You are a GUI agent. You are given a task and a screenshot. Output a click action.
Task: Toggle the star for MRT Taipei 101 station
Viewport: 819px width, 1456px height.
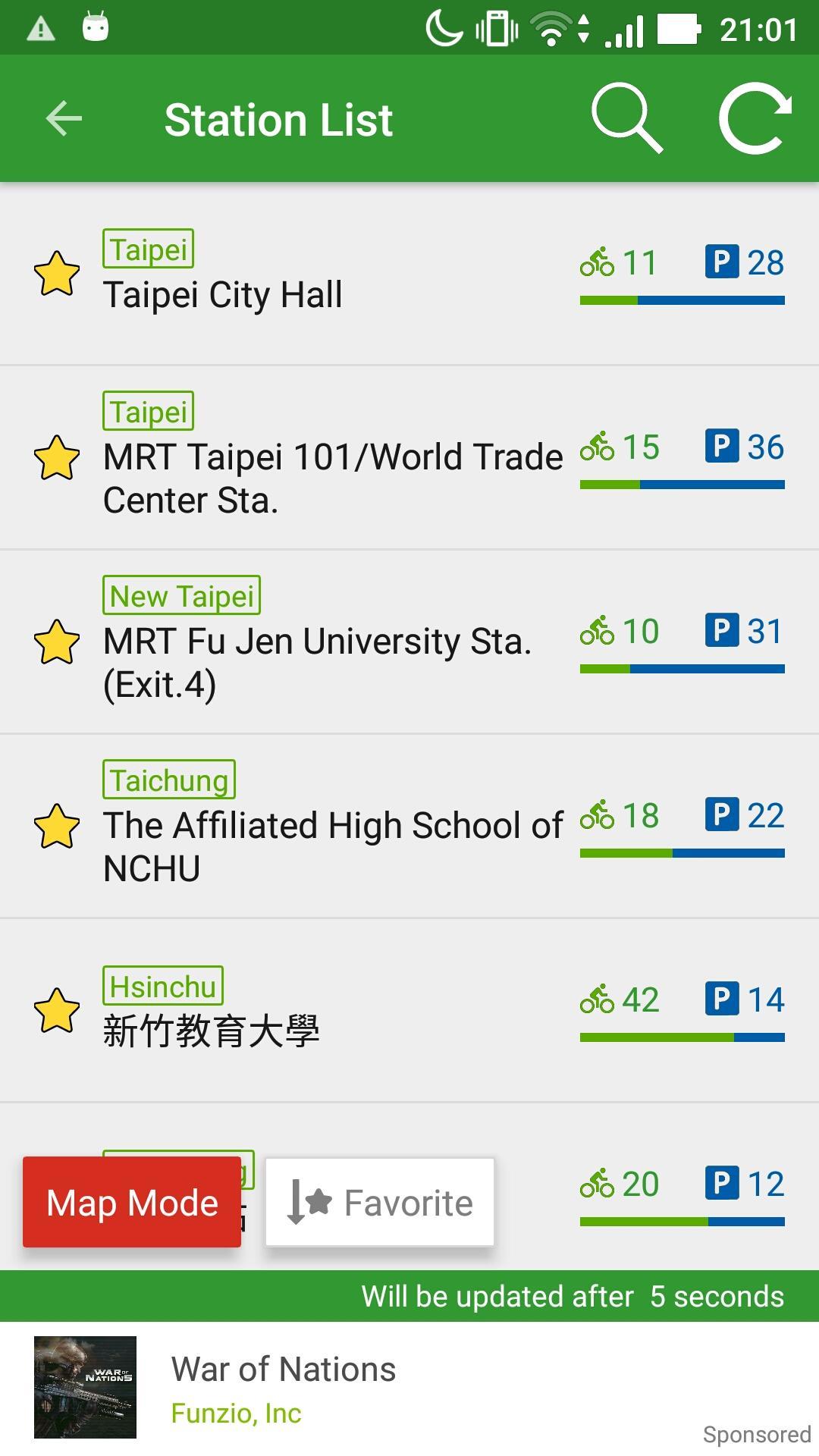[x=57, y=458]
